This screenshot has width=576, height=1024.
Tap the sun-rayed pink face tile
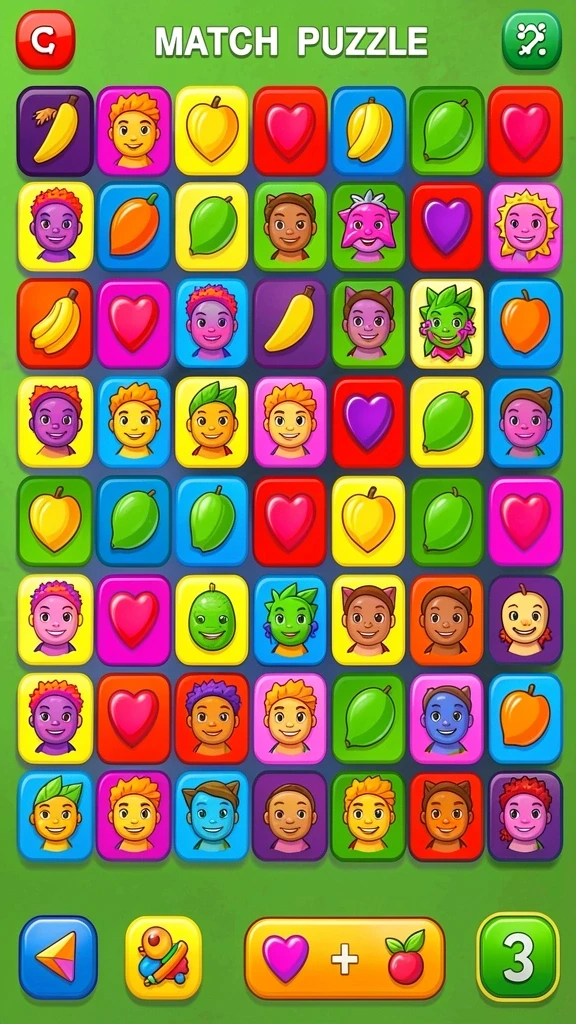525,227
